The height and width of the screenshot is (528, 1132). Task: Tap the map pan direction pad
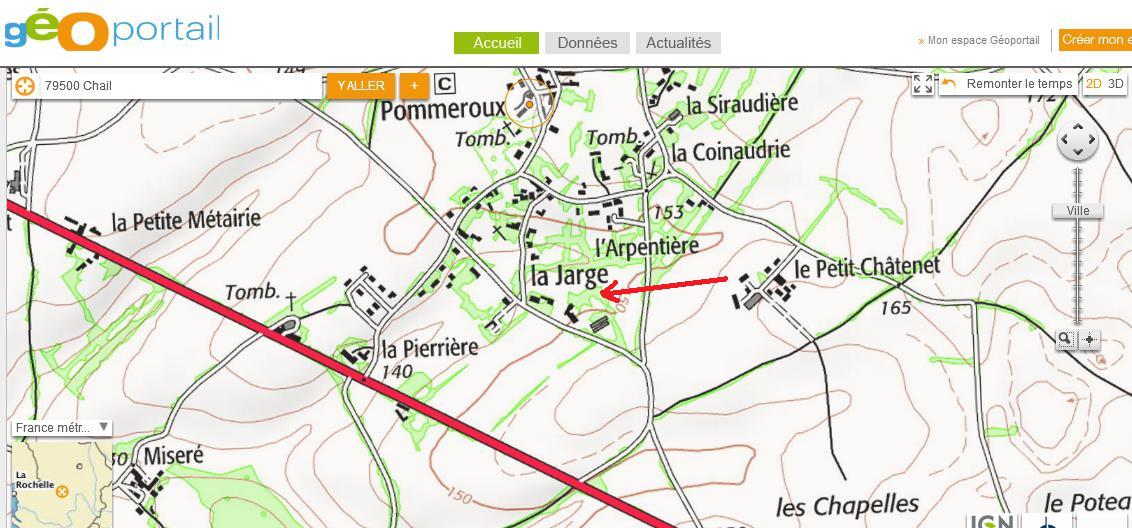(x=1078, y=141)
